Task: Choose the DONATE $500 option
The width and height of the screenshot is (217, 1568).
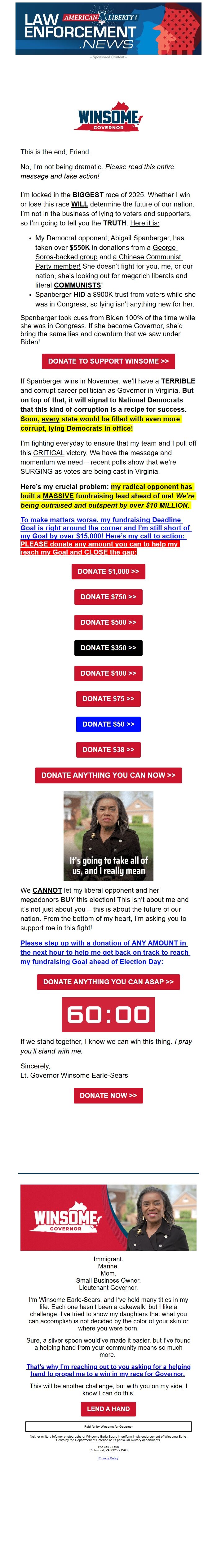Action: click(x=108, y=622)
